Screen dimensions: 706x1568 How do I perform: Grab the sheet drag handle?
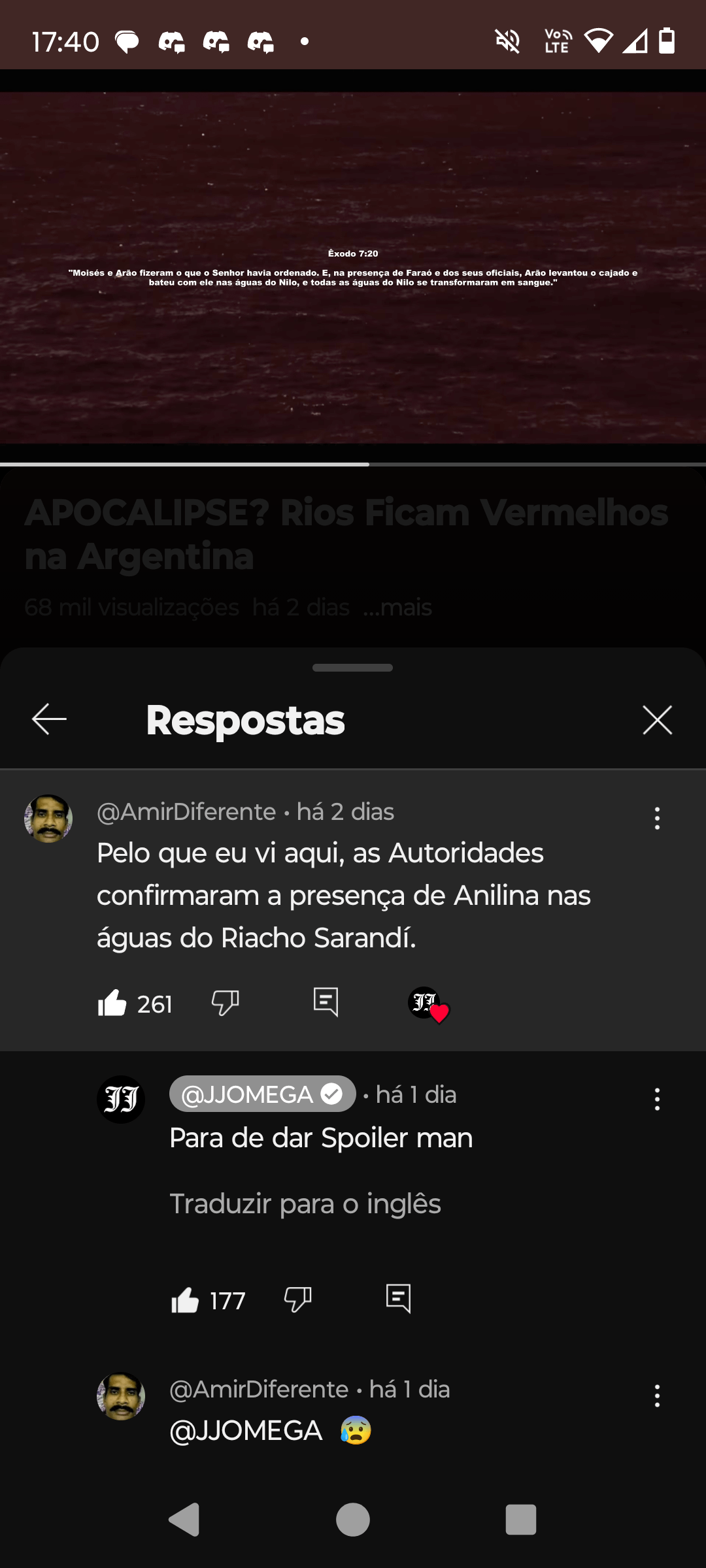coord(353,668)
